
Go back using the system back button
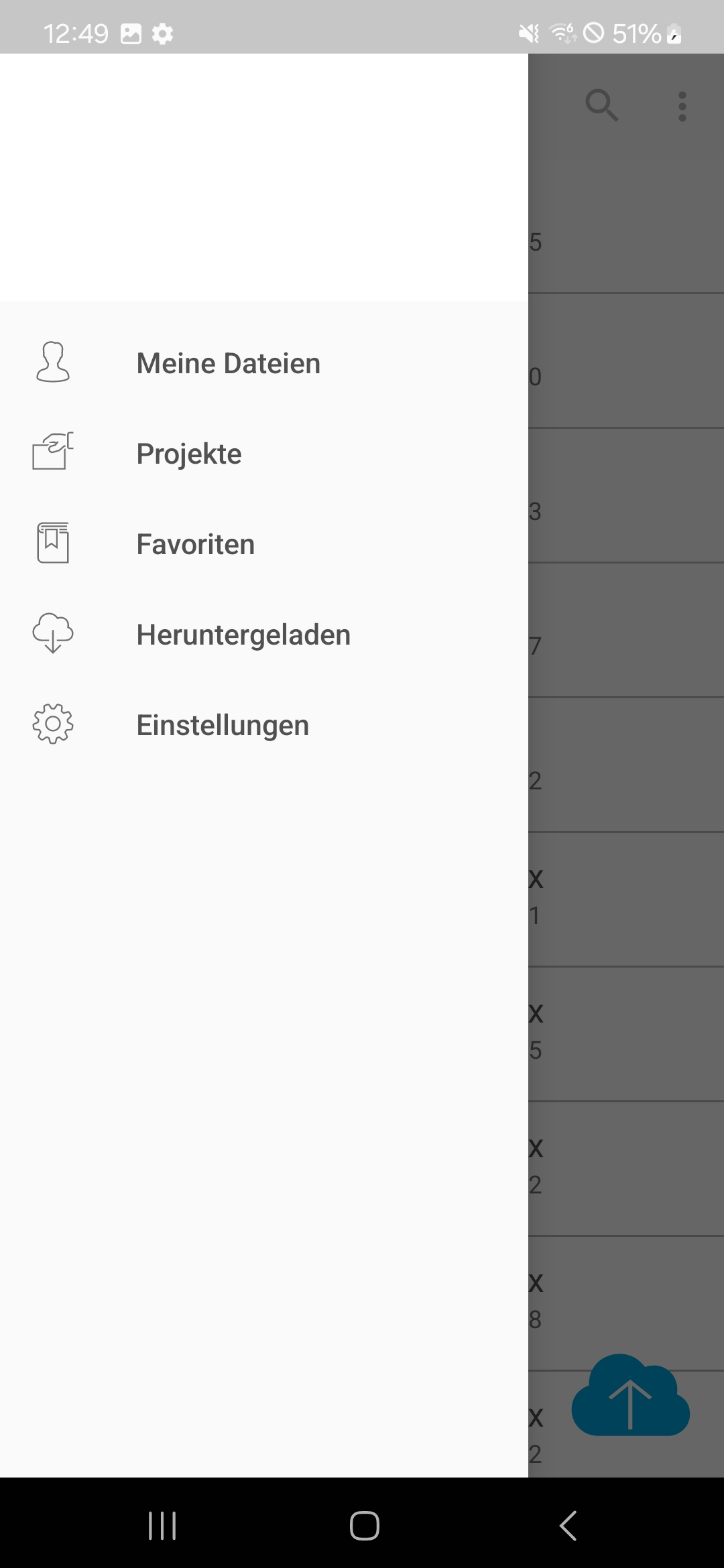point(568,1526)
